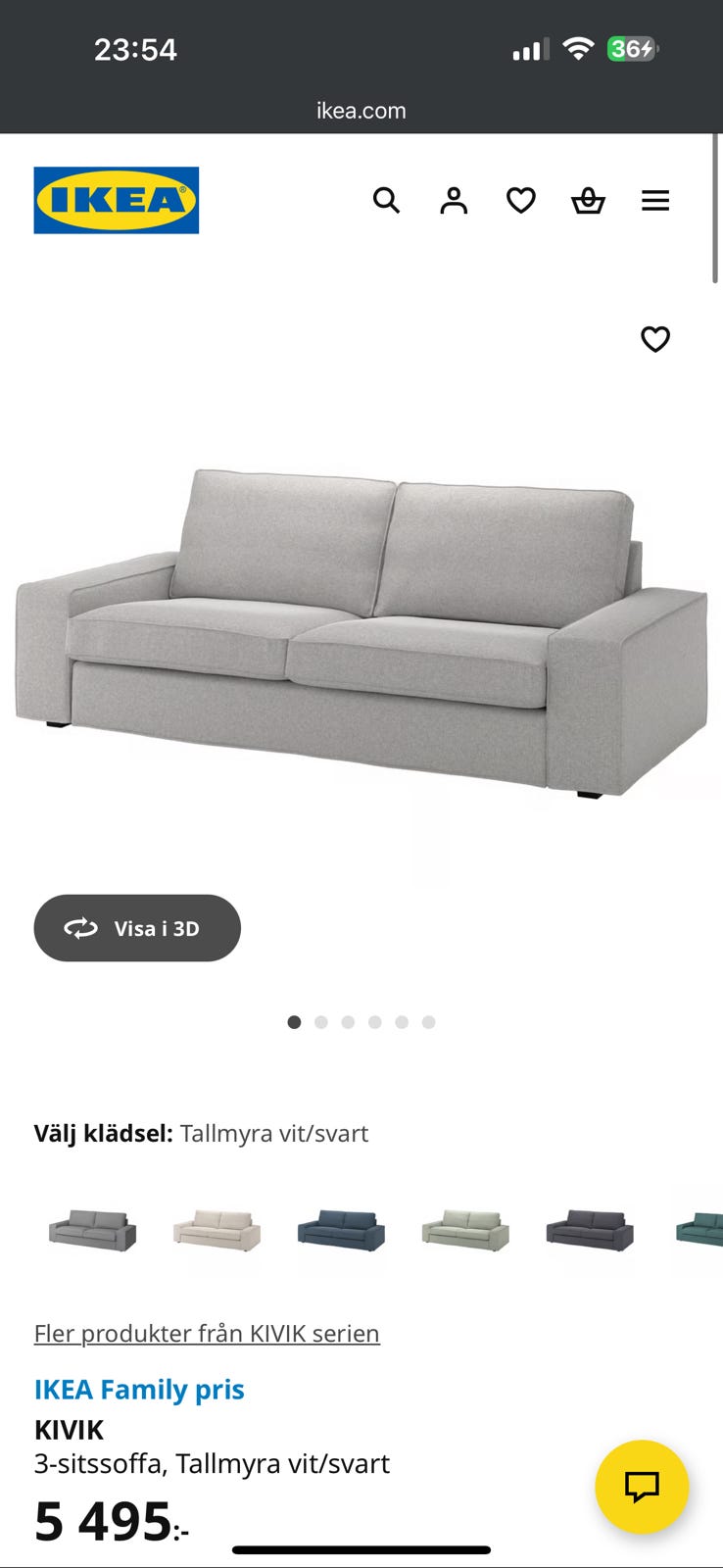
Task: Open the yellow chat bubble
Action: [642, 1487]
